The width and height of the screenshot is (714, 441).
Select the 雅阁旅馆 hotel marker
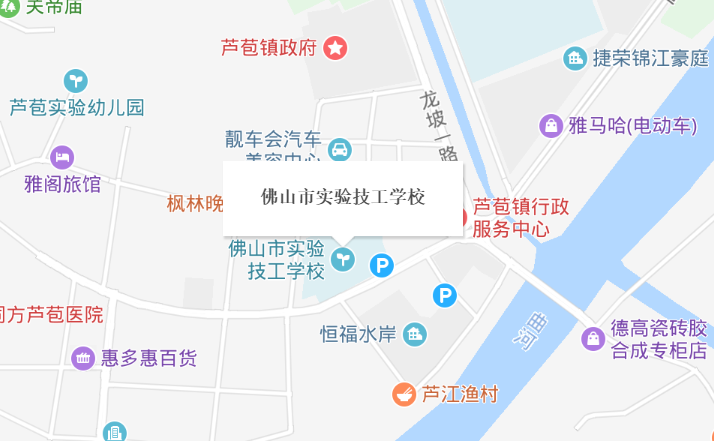click(x=62, y=157)
